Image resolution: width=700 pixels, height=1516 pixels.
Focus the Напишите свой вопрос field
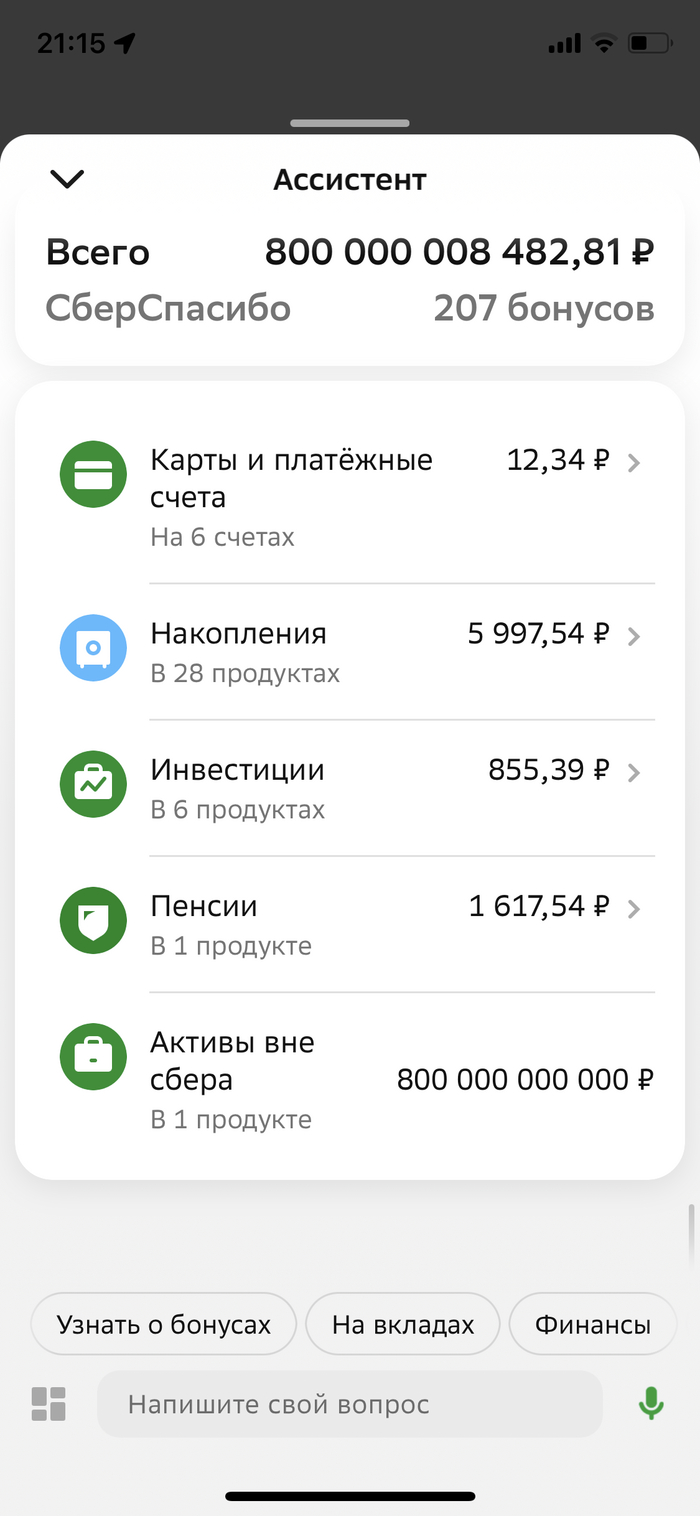[x=350, y=1404]
